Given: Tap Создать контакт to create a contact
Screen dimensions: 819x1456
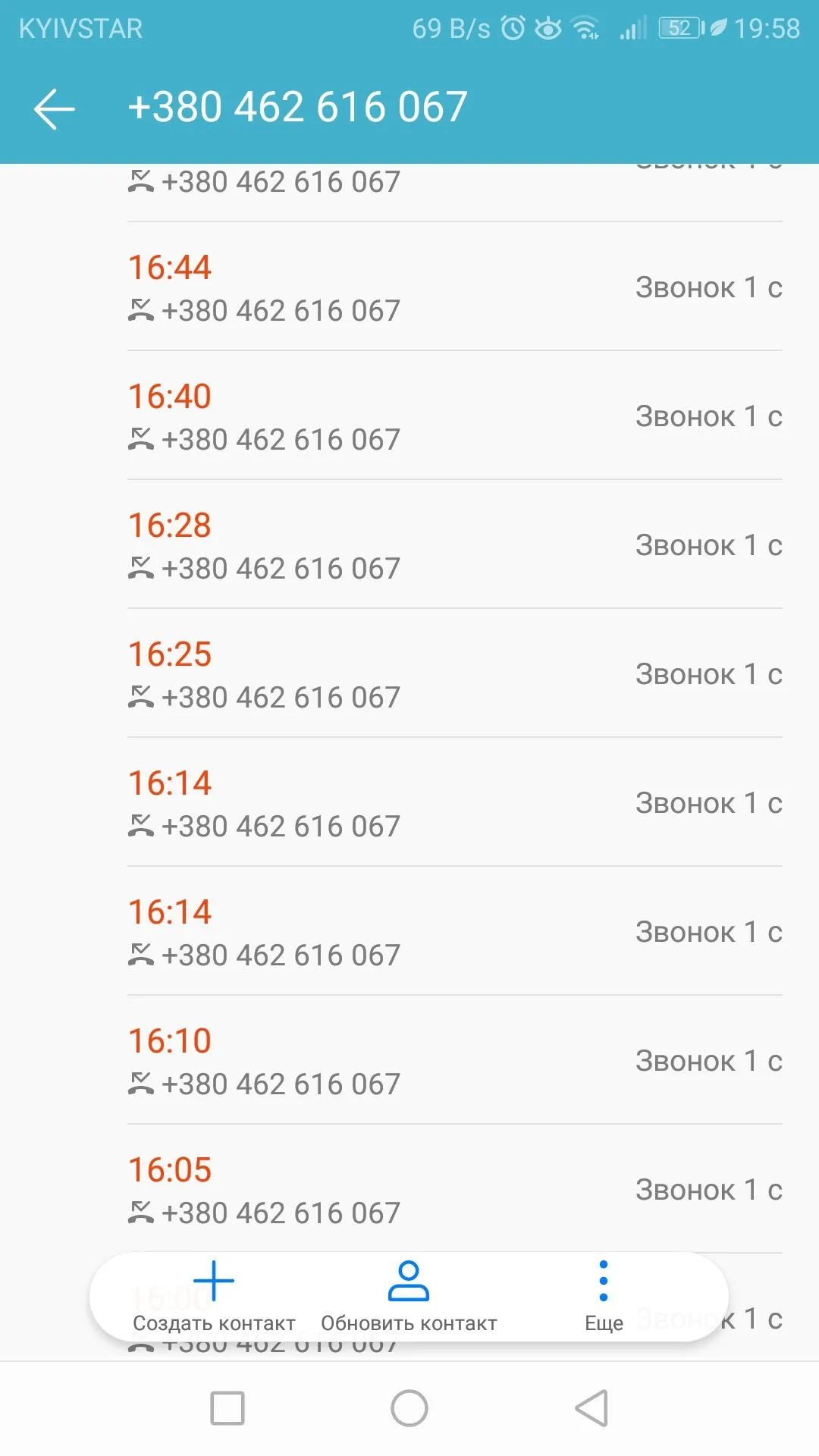Looking at the screenshot, I should point(214,1297).
